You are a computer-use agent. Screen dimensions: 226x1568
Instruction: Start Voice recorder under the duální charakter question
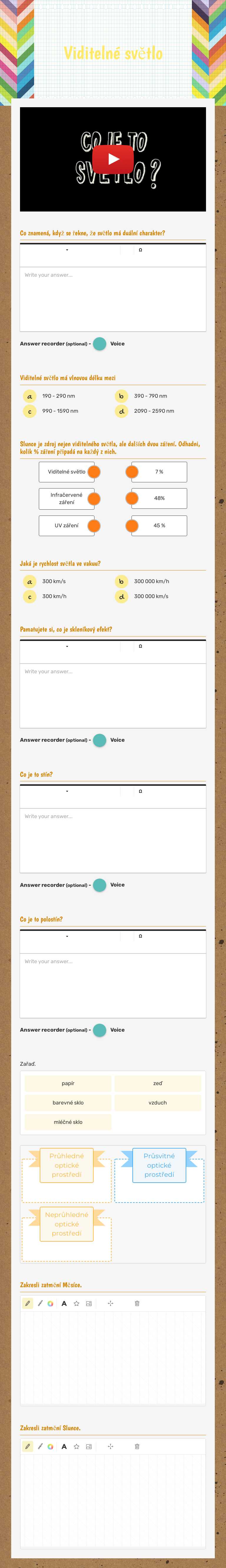coord(99,344)
